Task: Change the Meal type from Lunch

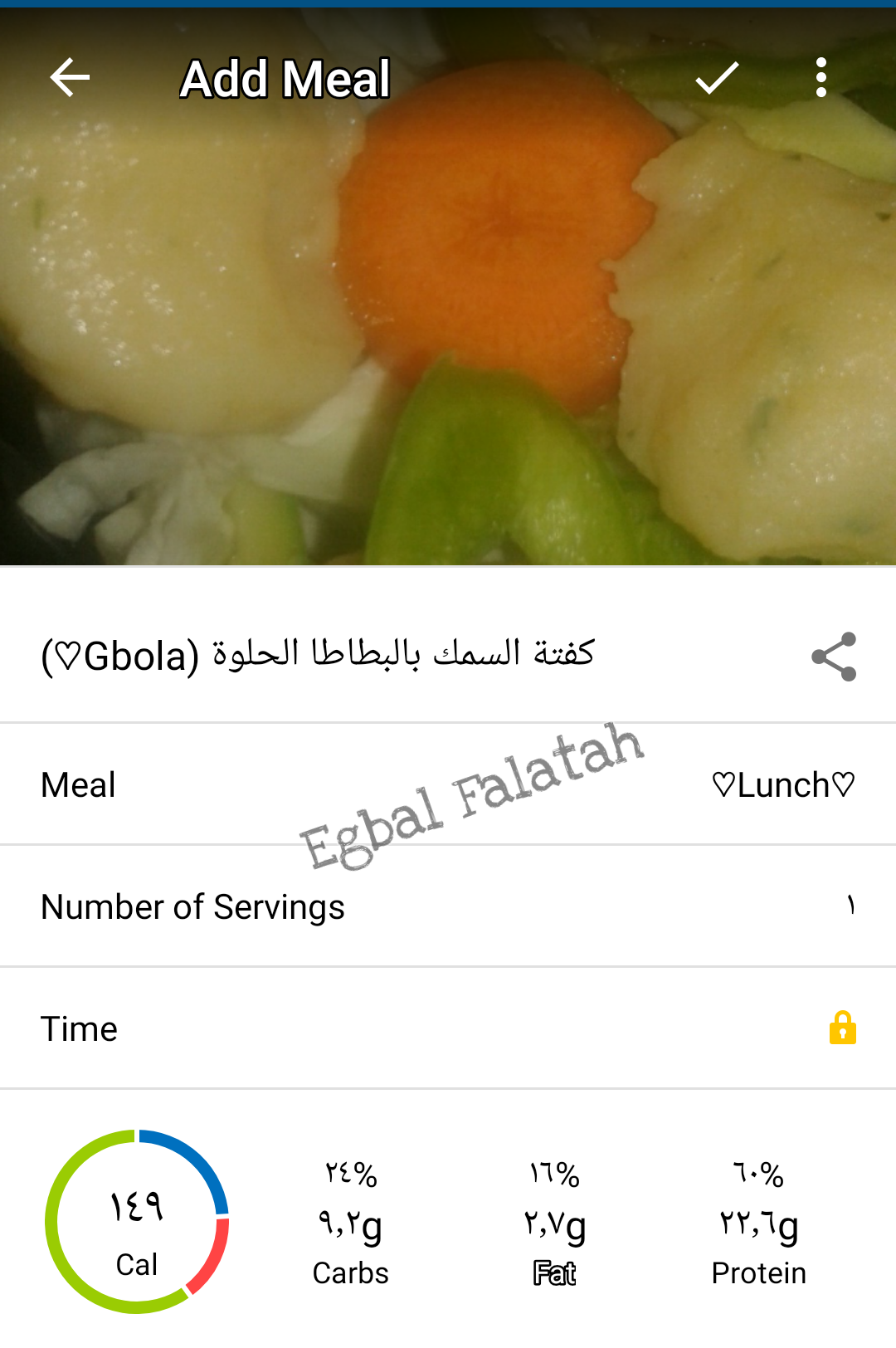Action: click(782, 785)
